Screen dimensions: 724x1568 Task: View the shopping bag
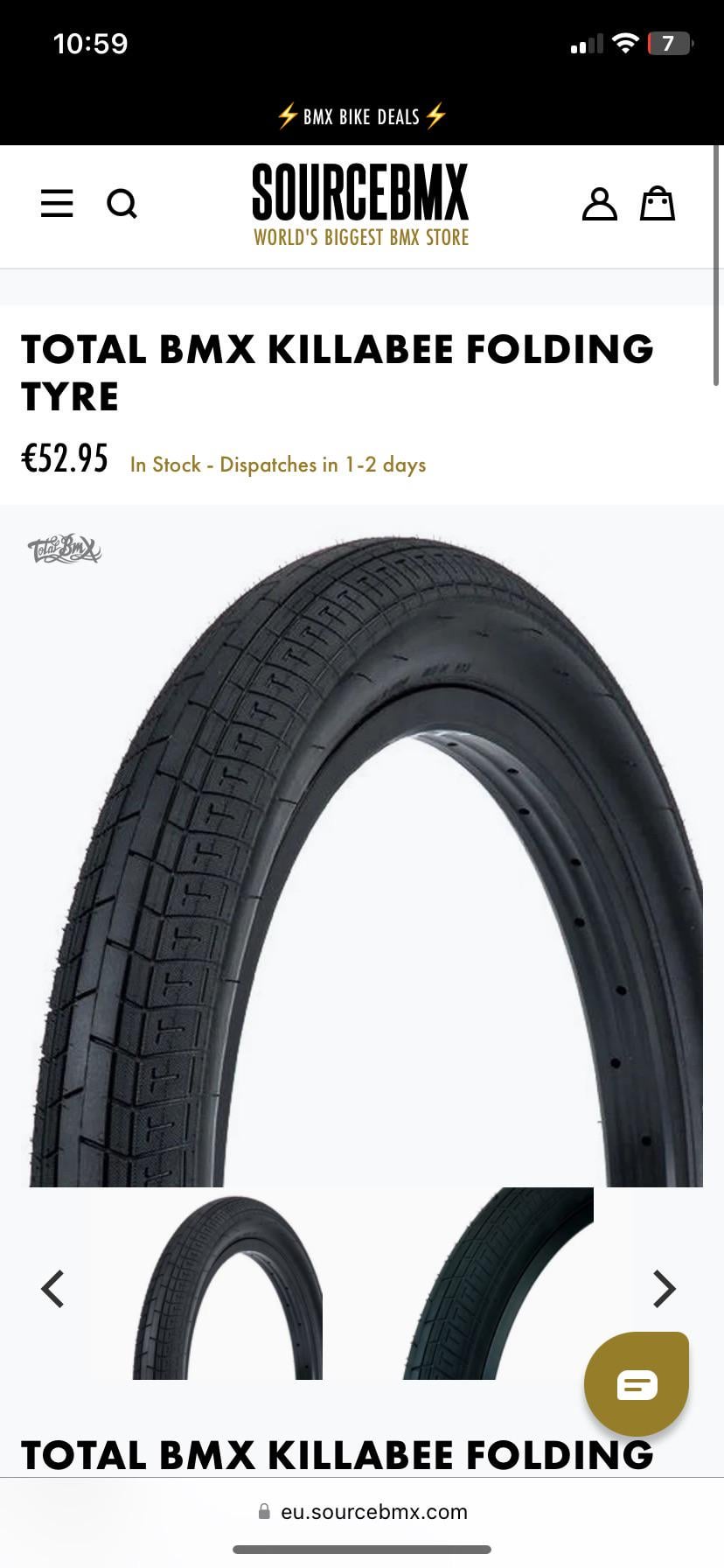coord(658,204)
